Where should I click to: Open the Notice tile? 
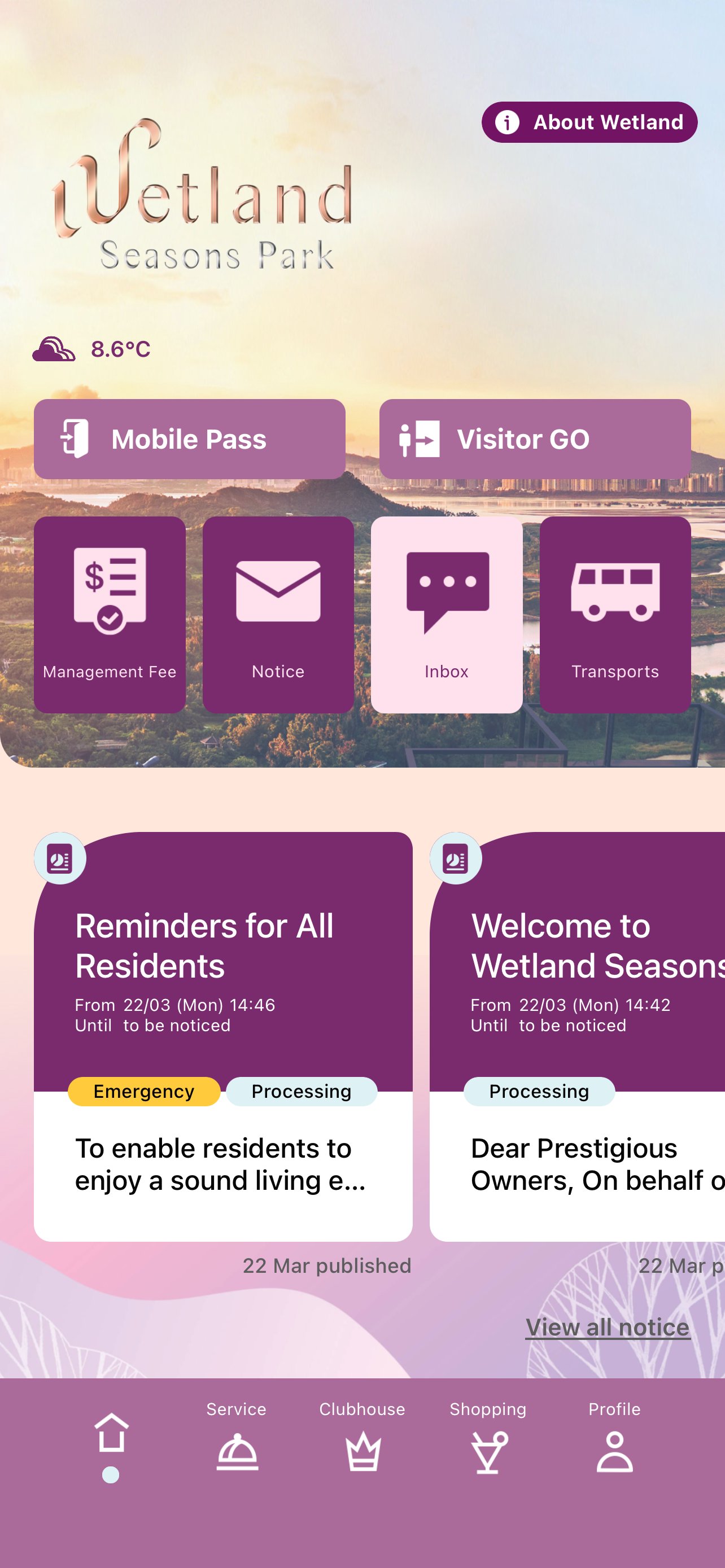coord(278,614)
